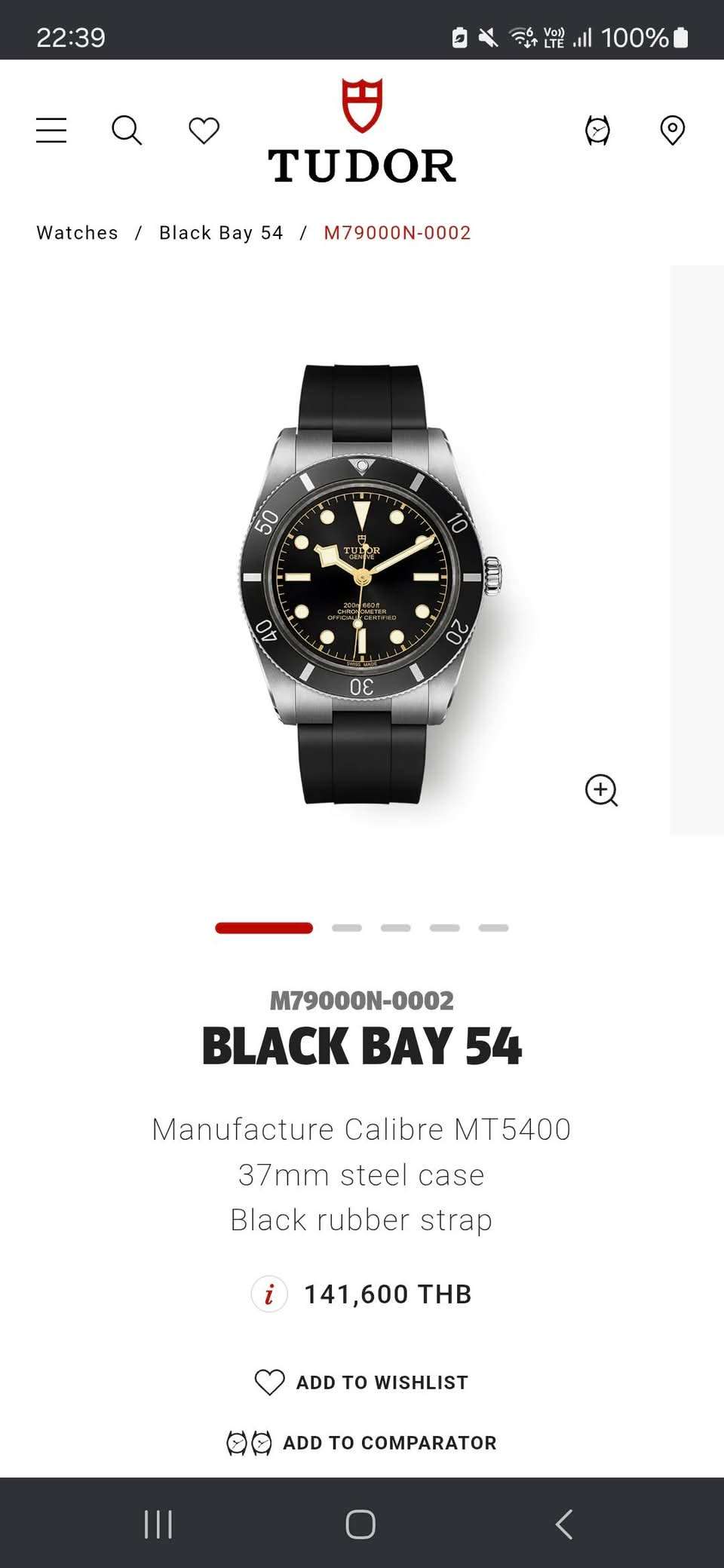Open Black Bay 54 breadcrumb link

pyautogui.click(x=221, y=233)
